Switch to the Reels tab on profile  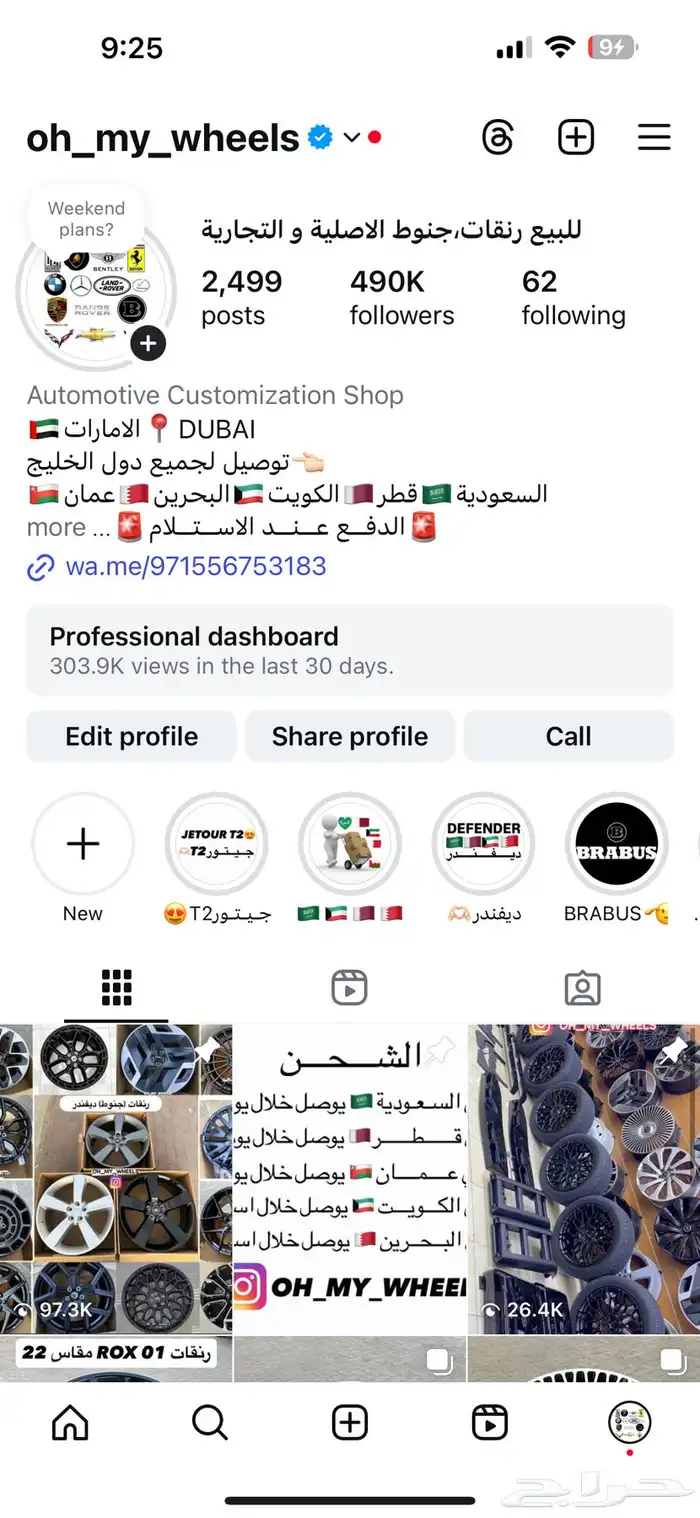click(350, 988)
